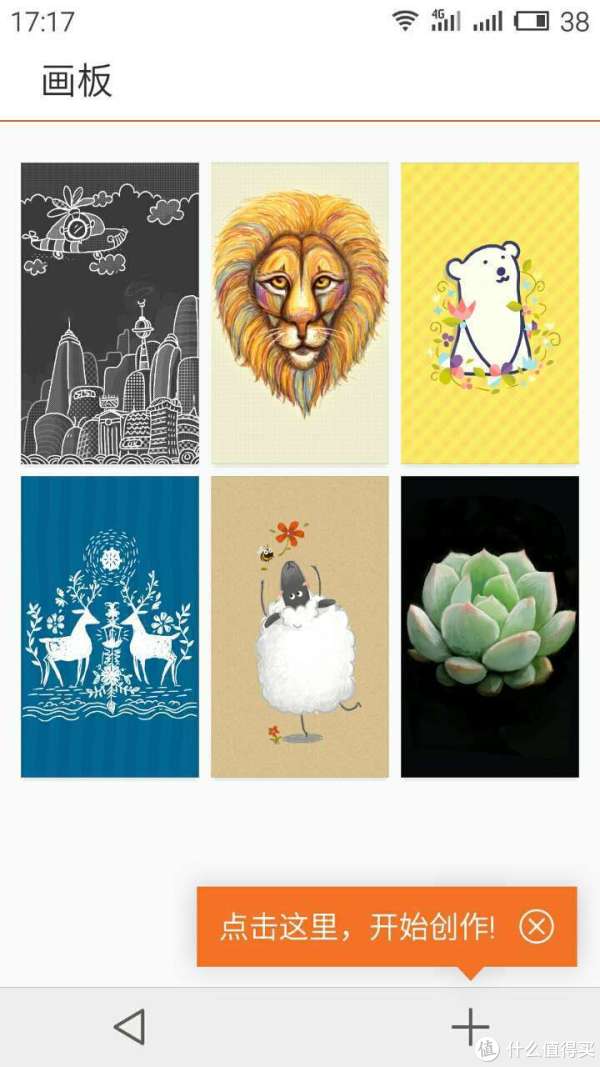Open the dancing sheep drawing

[300, 626]
